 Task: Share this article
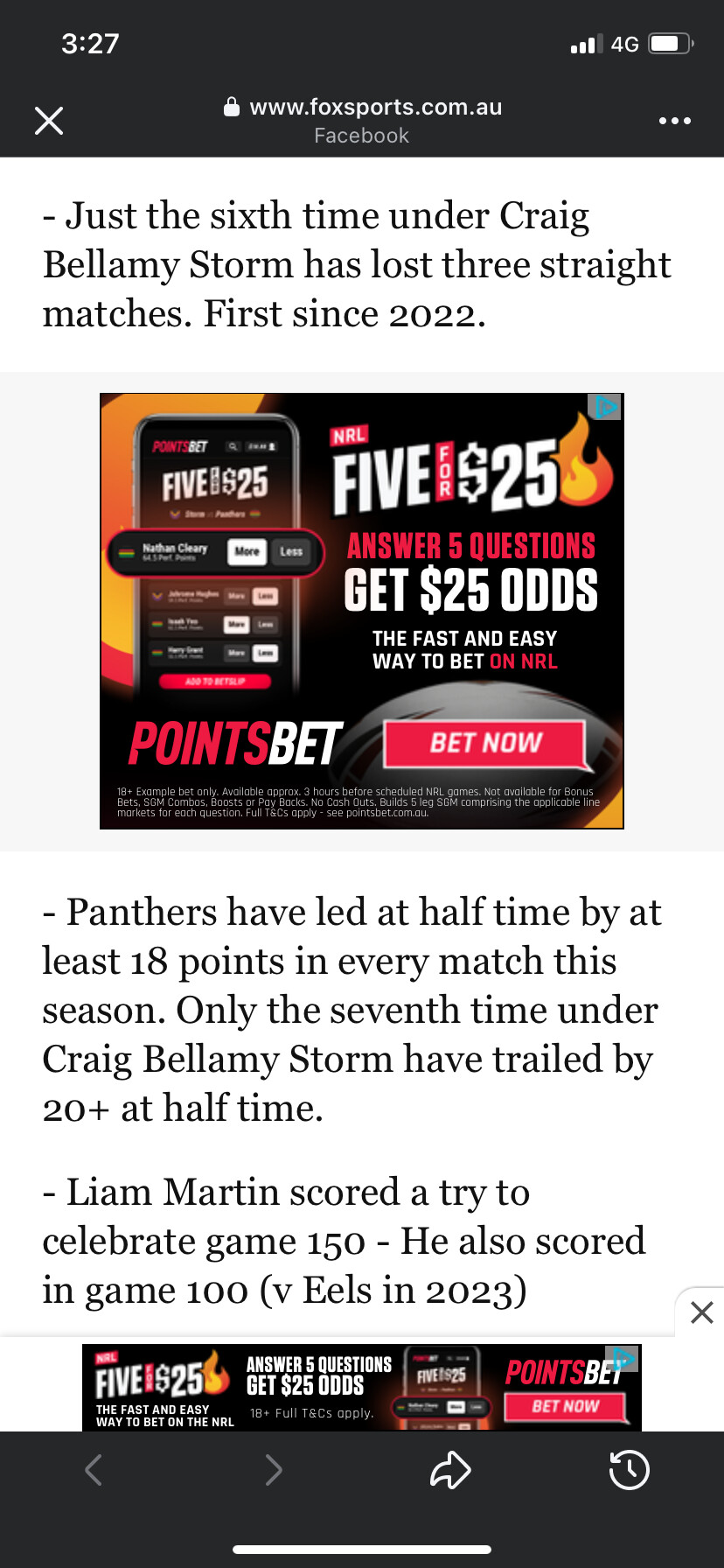click(x=450, y=1470)
